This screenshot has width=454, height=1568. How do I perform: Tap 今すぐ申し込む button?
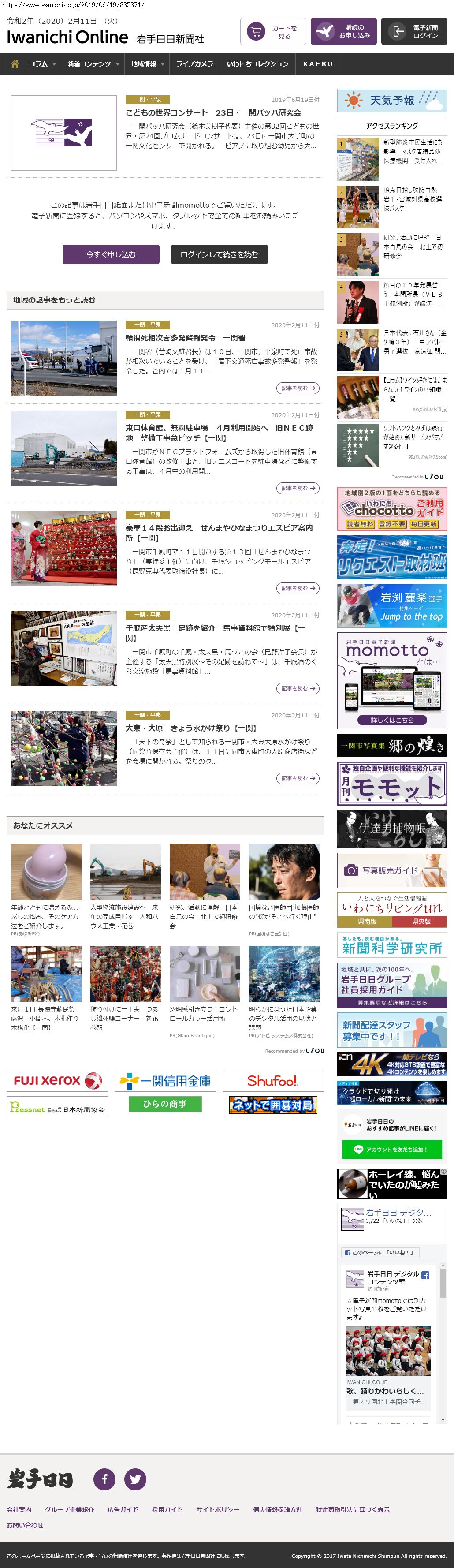[x=111, y=254]
